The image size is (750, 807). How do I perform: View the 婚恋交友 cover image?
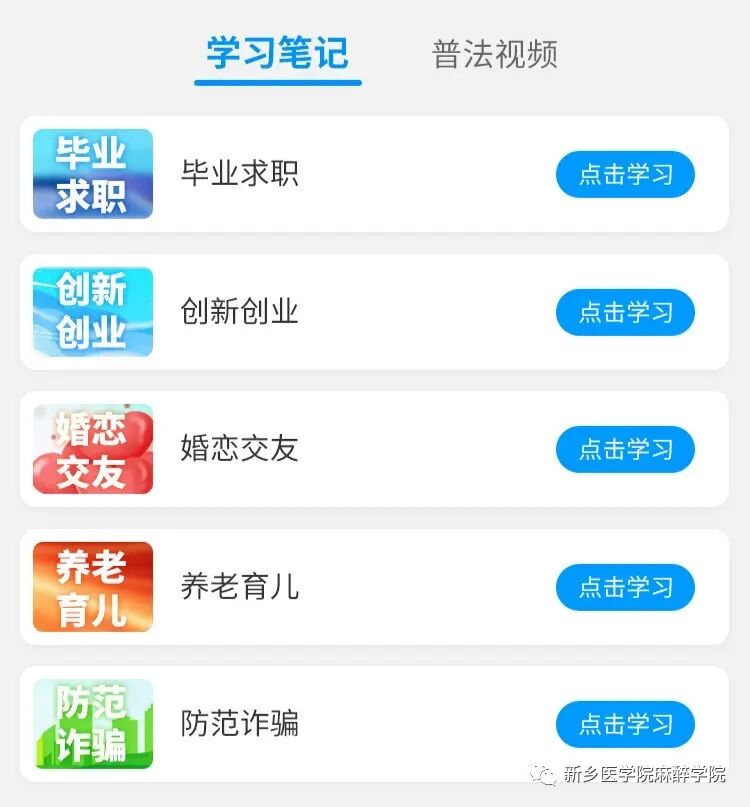(x=93, y=449)
